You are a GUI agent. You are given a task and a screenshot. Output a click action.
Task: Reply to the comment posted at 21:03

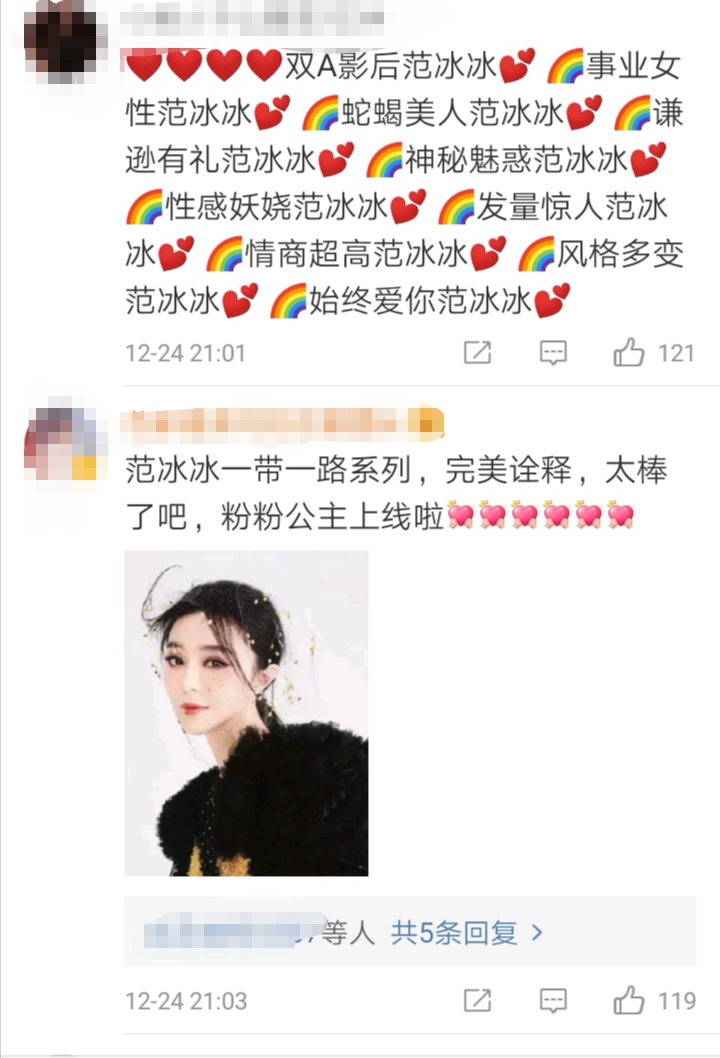tap(553, 1000)
